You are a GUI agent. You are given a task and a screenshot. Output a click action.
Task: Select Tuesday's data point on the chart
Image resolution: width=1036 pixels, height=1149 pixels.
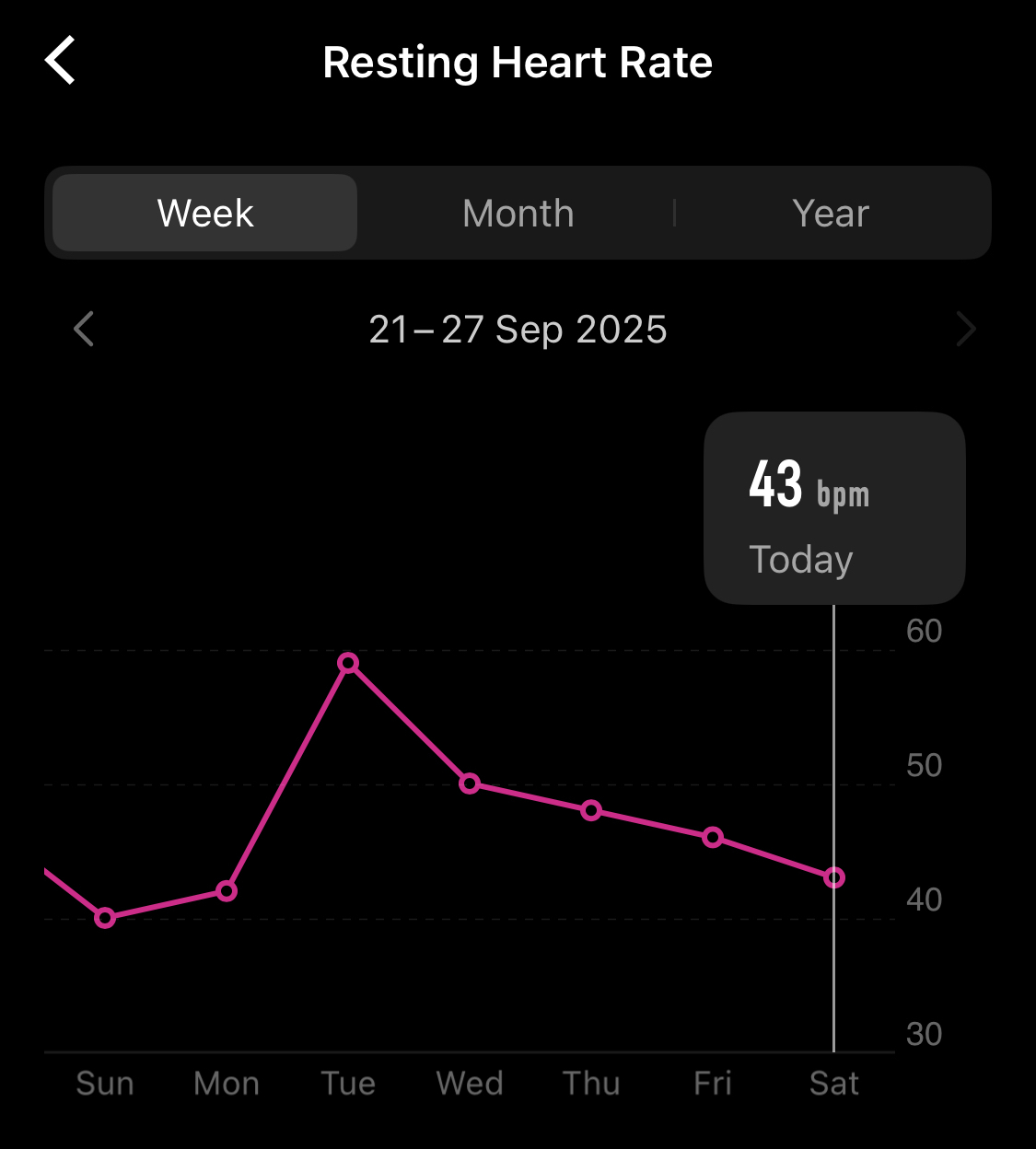348,663
